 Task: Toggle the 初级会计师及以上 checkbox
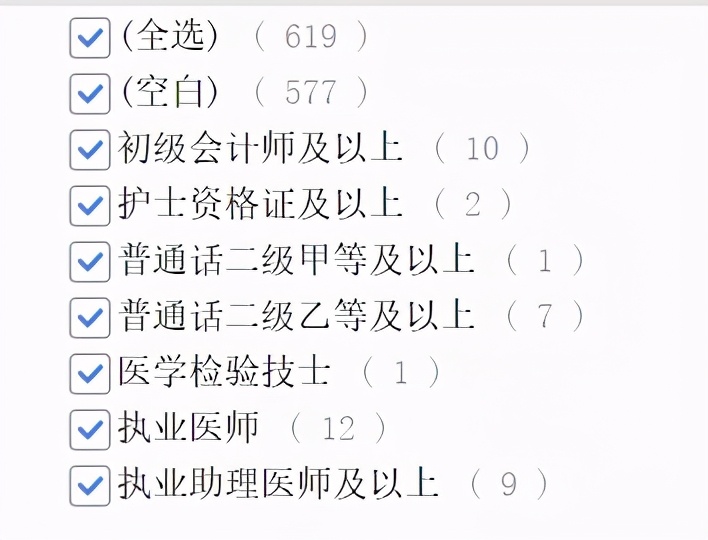pos(90,151)
